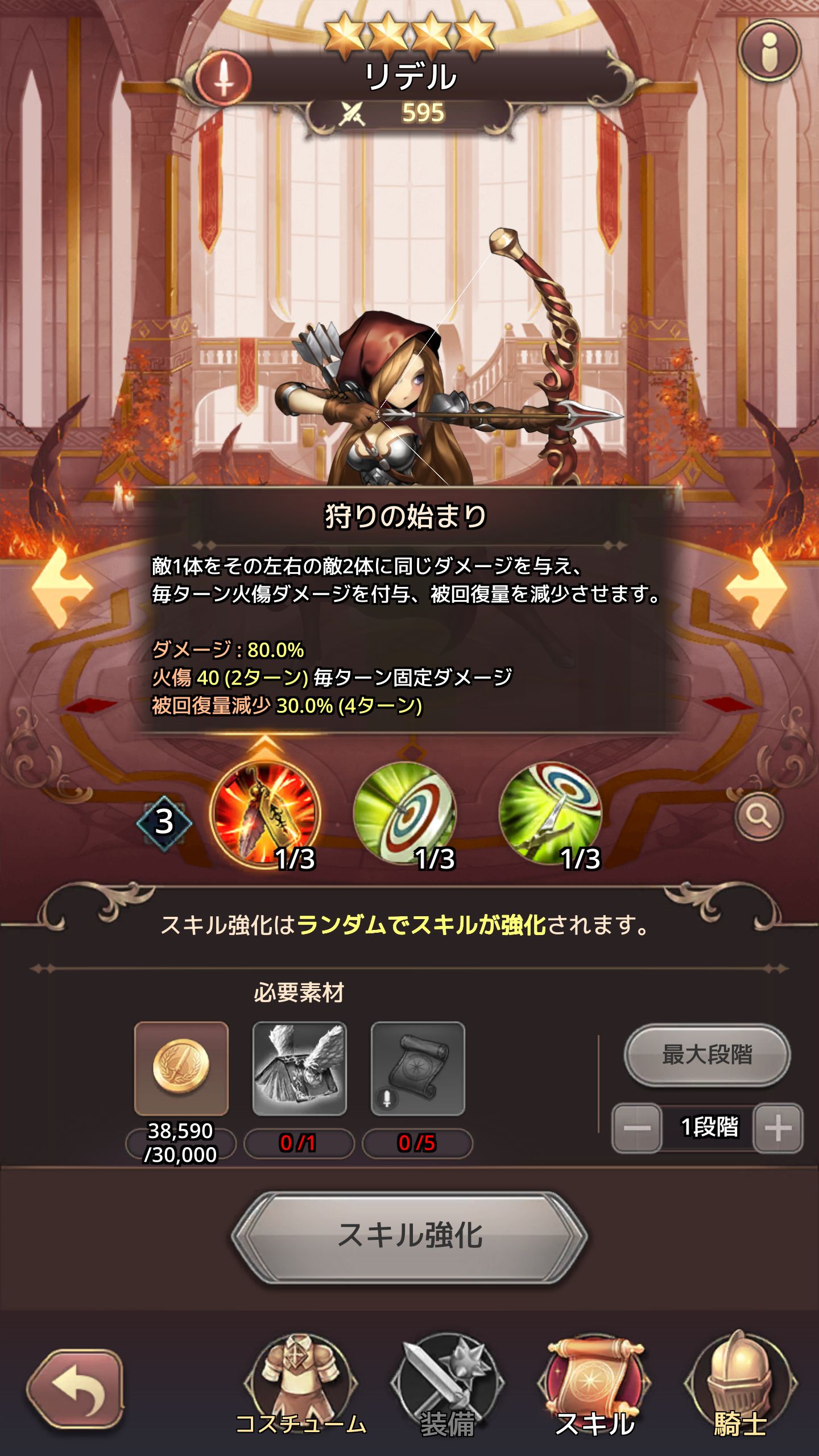The image size is (819, 1456).
Task: Tap the winged card material slot
Action: pos(299,1068)
